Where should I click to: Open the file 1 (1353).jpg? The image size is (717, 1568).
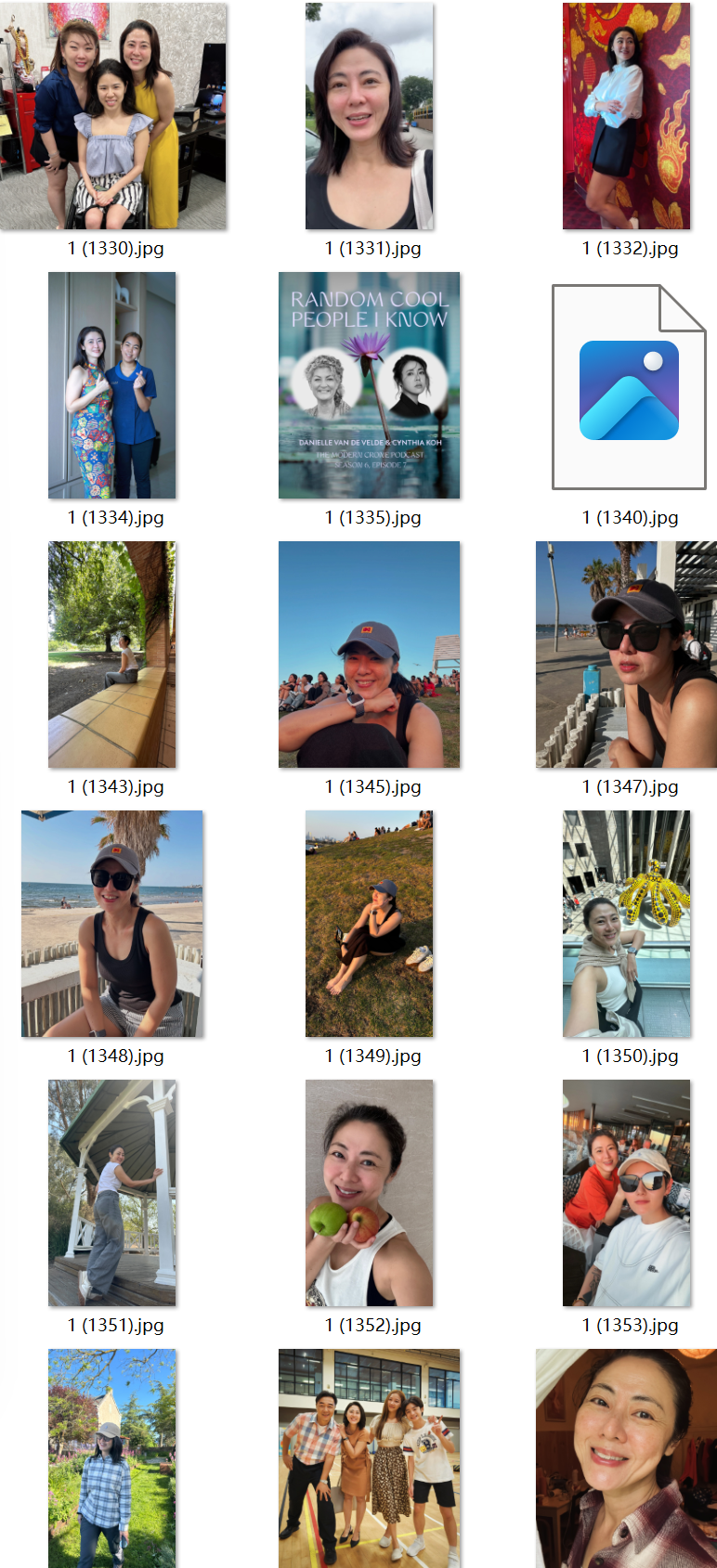click(x=627, y=1193)
